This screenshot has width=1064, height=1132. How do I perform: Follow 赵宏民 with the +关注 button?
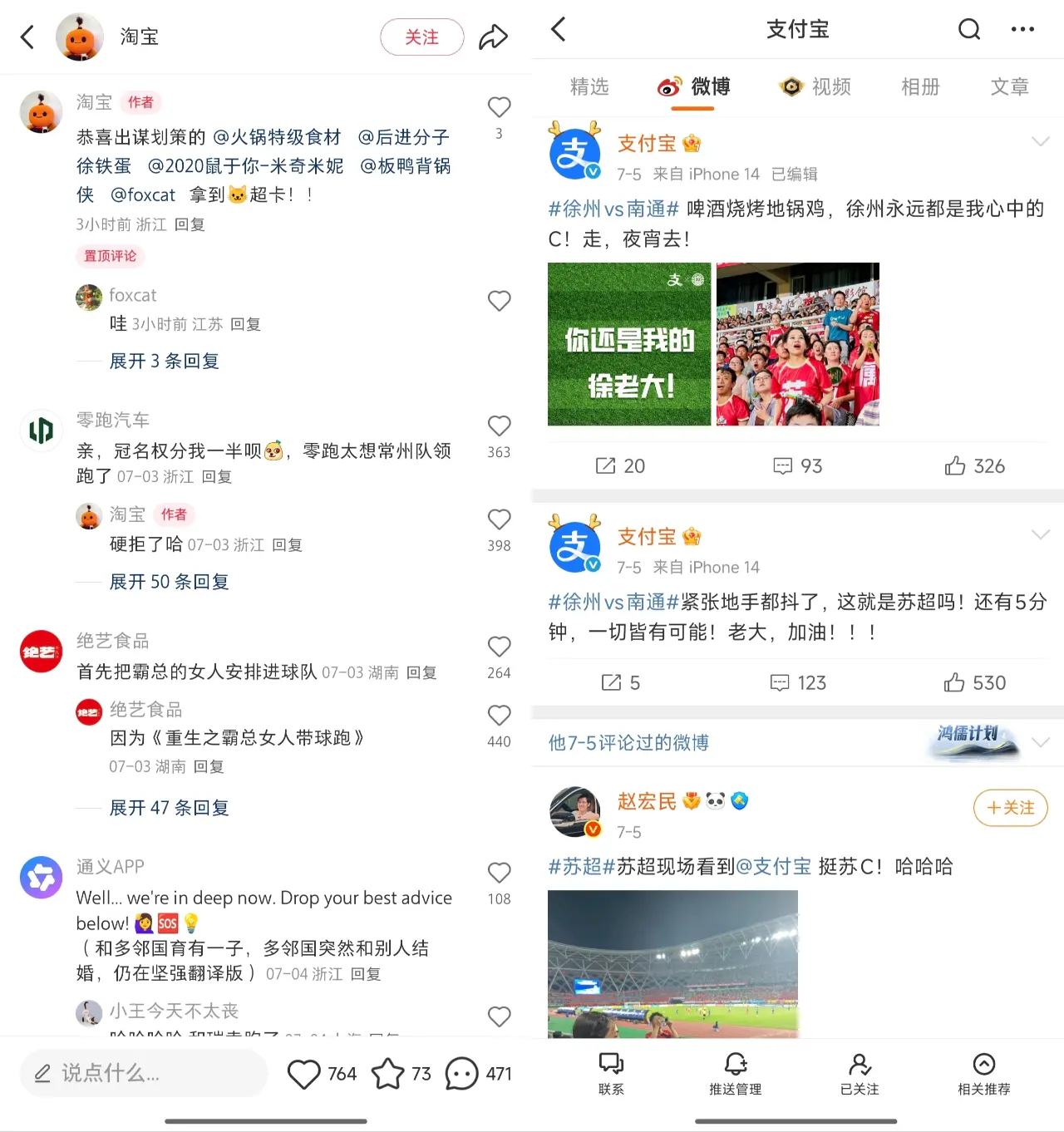pyautogui.click(x=1010, y=808)
